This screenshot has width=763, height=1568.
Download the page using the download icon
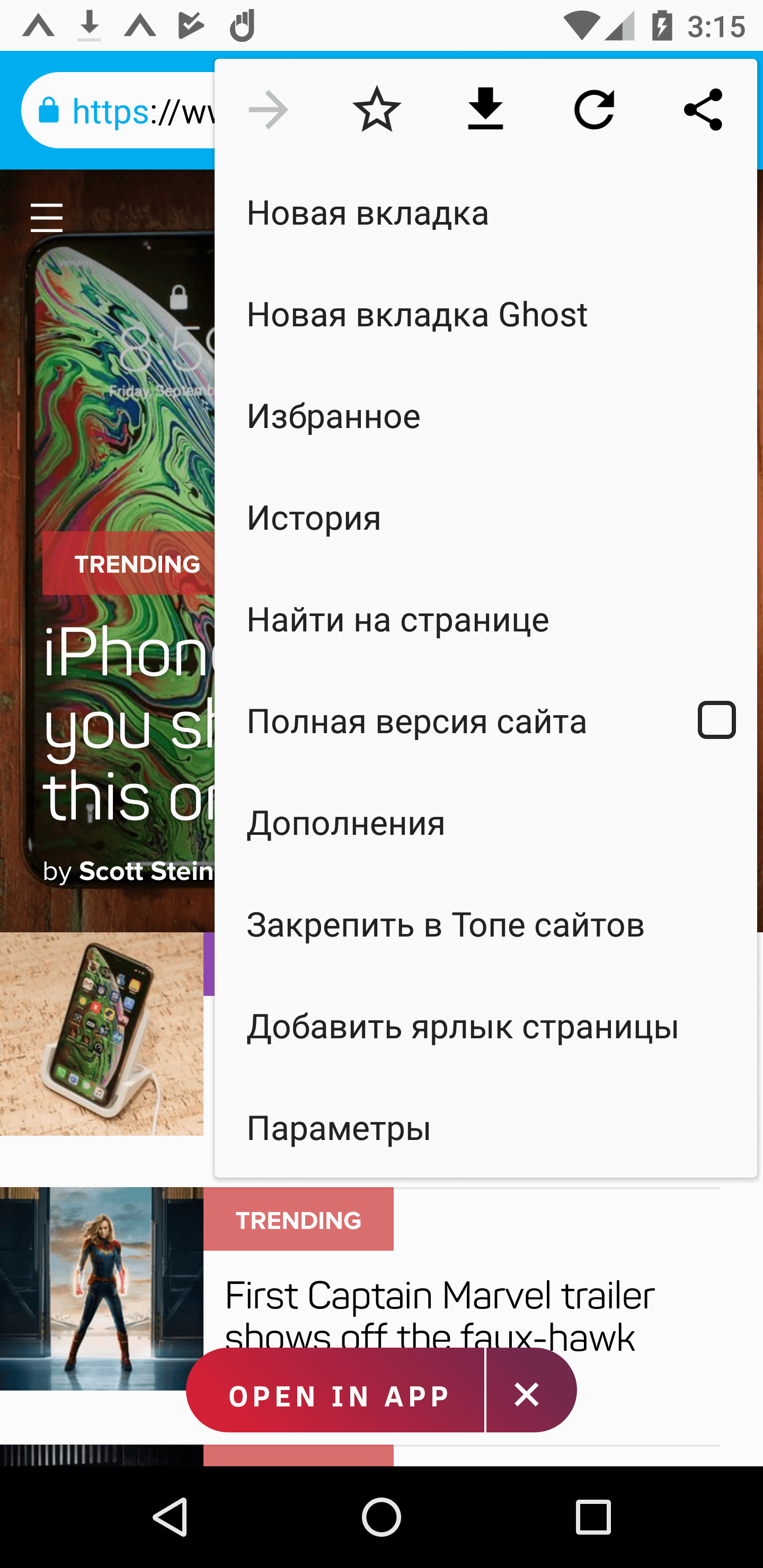(x=485, y=110)
